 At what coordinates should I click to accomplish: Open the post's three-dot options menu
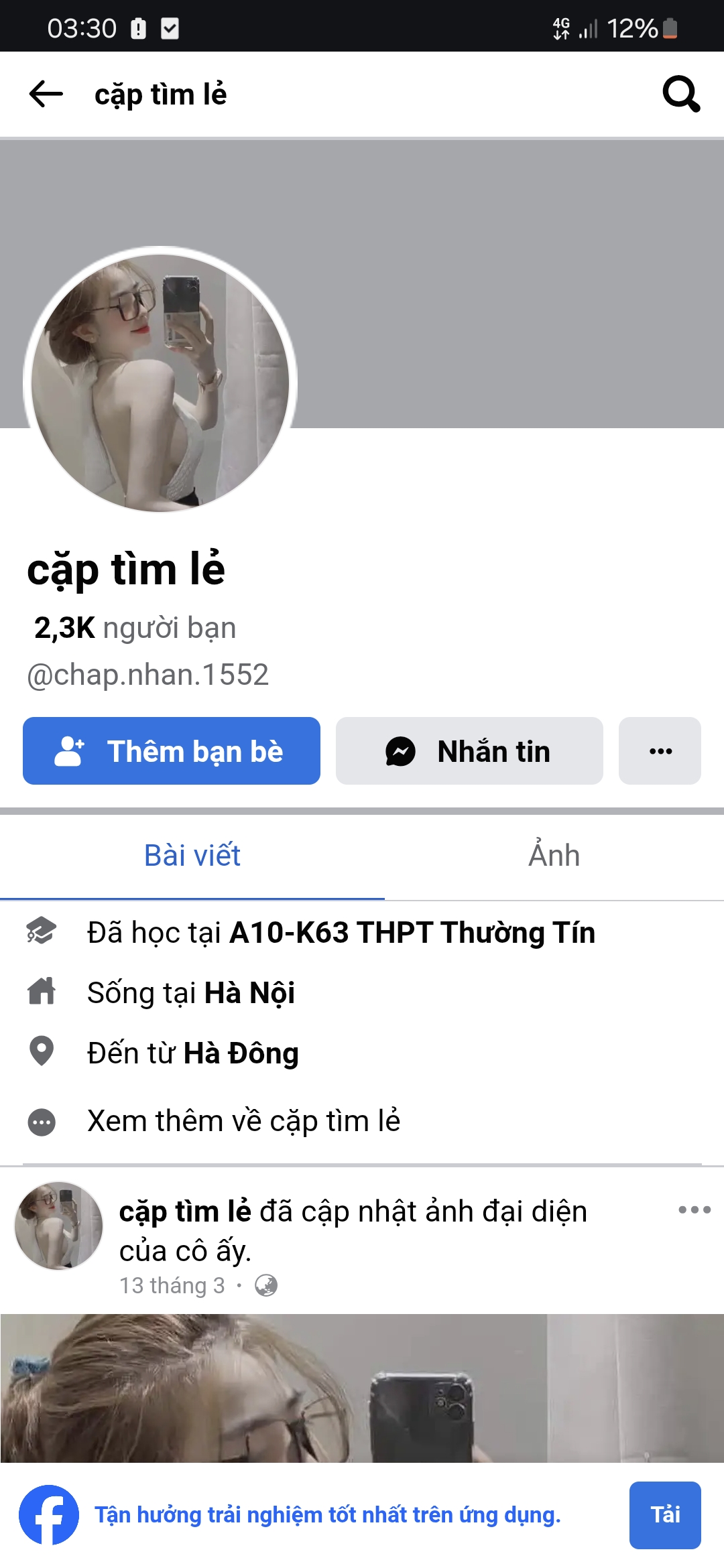coord(694,1210)
